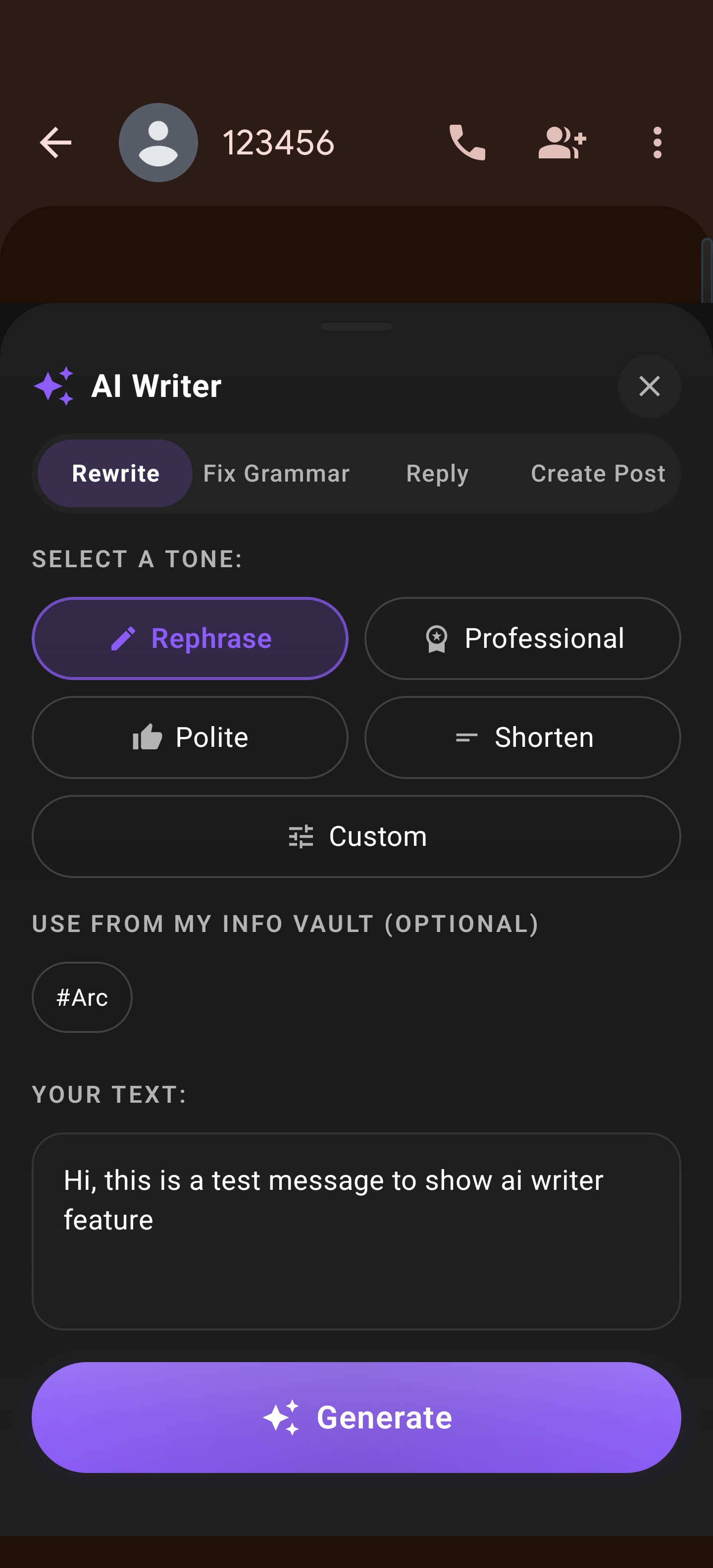
Task: Tap the Generate button
Action: [x=356, y=1417]
